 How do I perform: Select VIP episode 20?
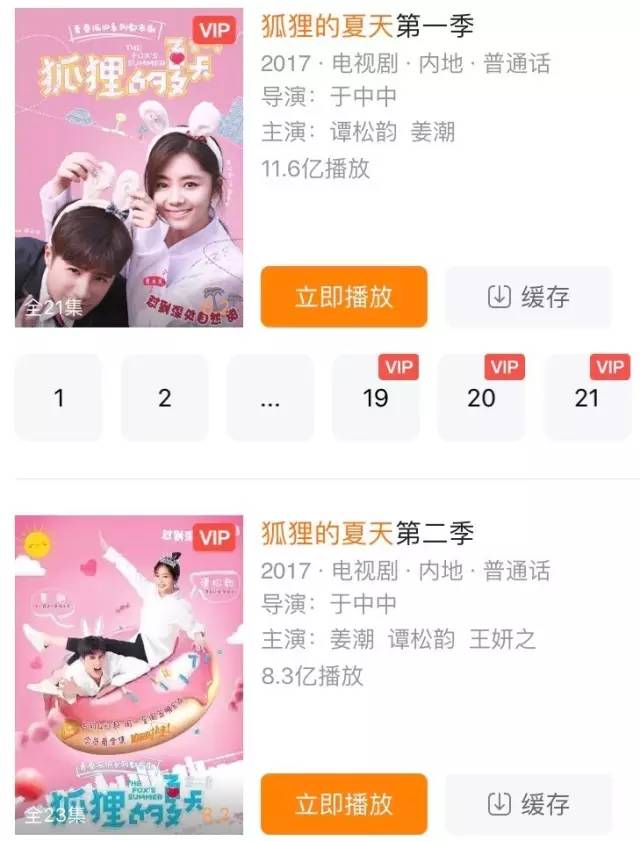[481, 398]
